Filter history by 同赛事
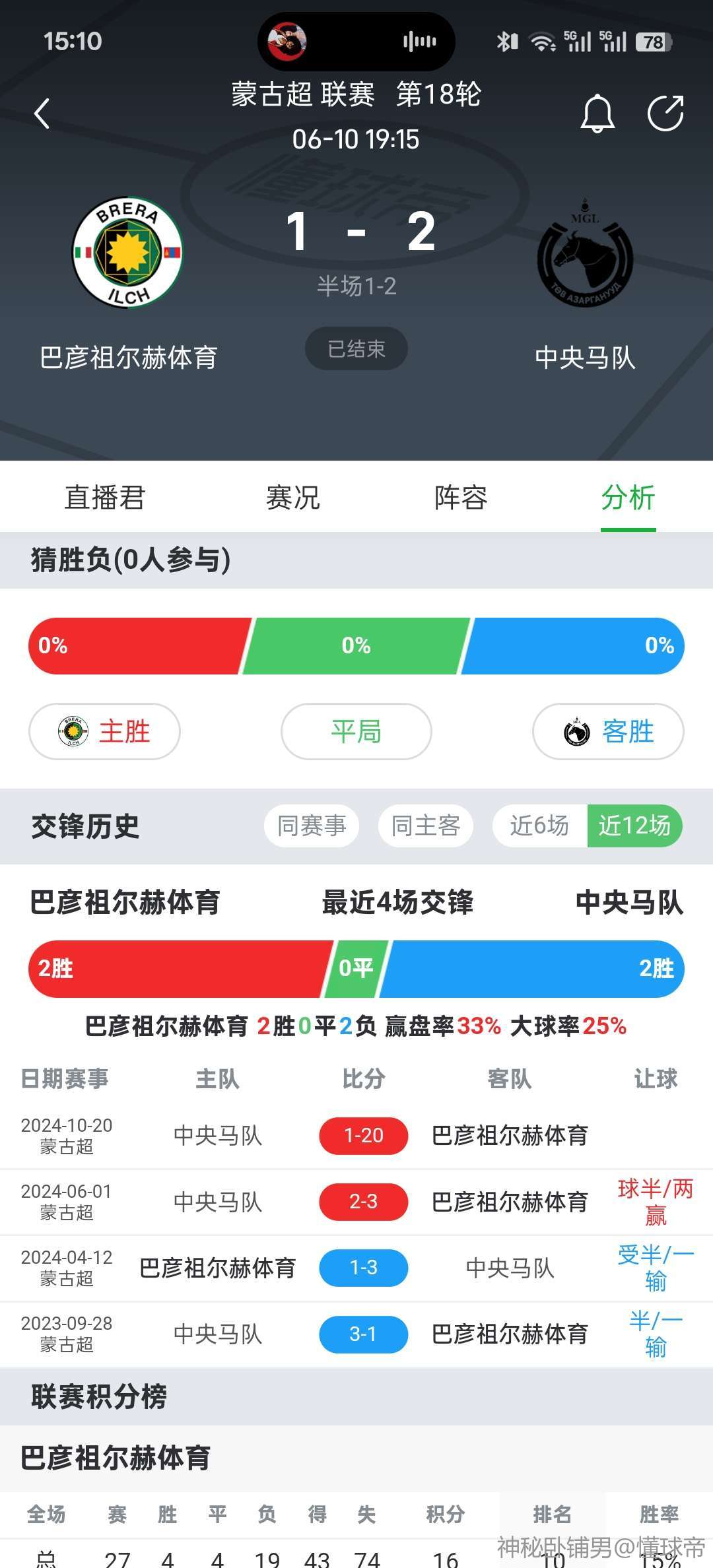This screenshot has height=1568, width=713. coord(312,826)
